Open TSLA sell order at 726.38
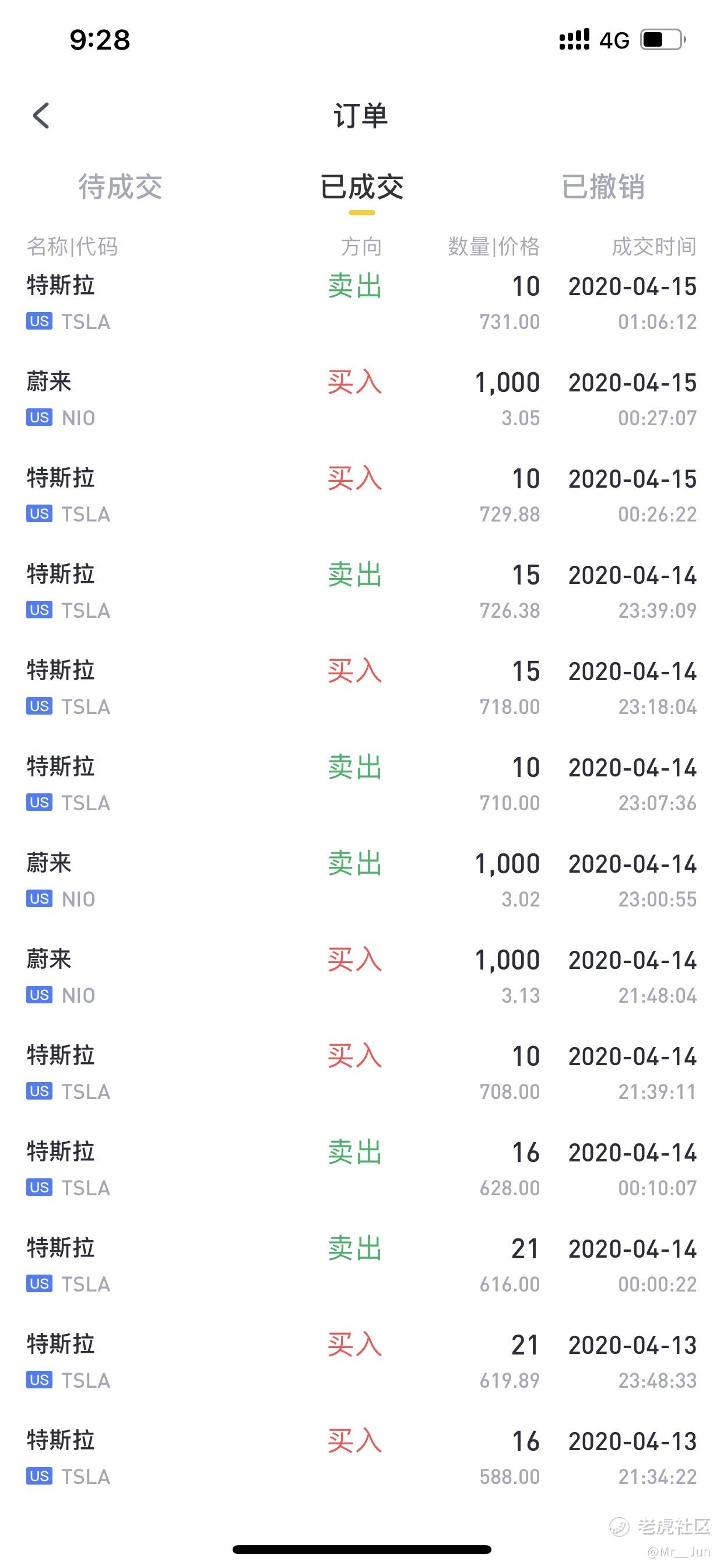 361,591
